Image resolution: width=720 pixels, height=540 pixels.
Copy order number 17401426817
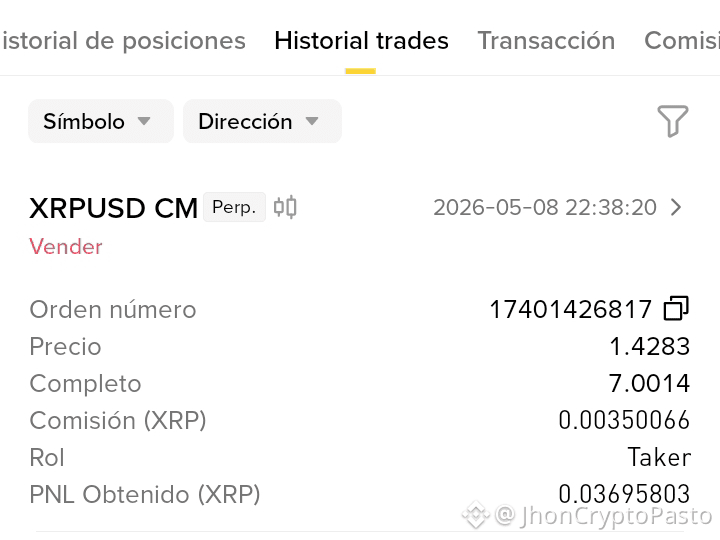676,308
